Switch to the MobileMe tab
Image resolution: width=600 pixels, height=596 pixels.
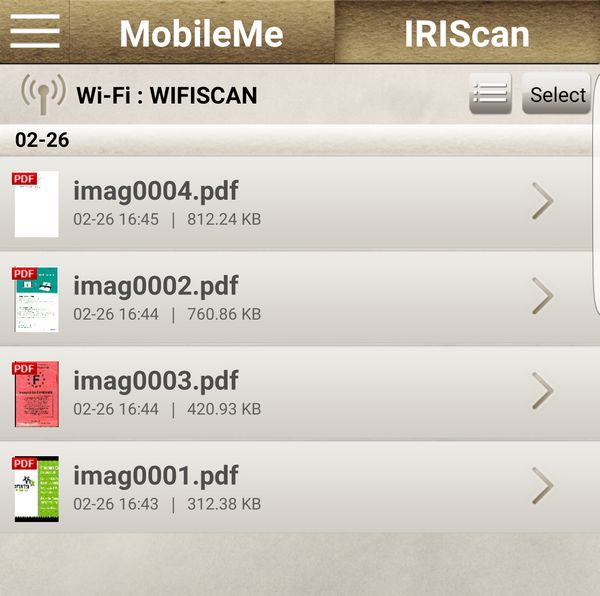tap(201, 34)
